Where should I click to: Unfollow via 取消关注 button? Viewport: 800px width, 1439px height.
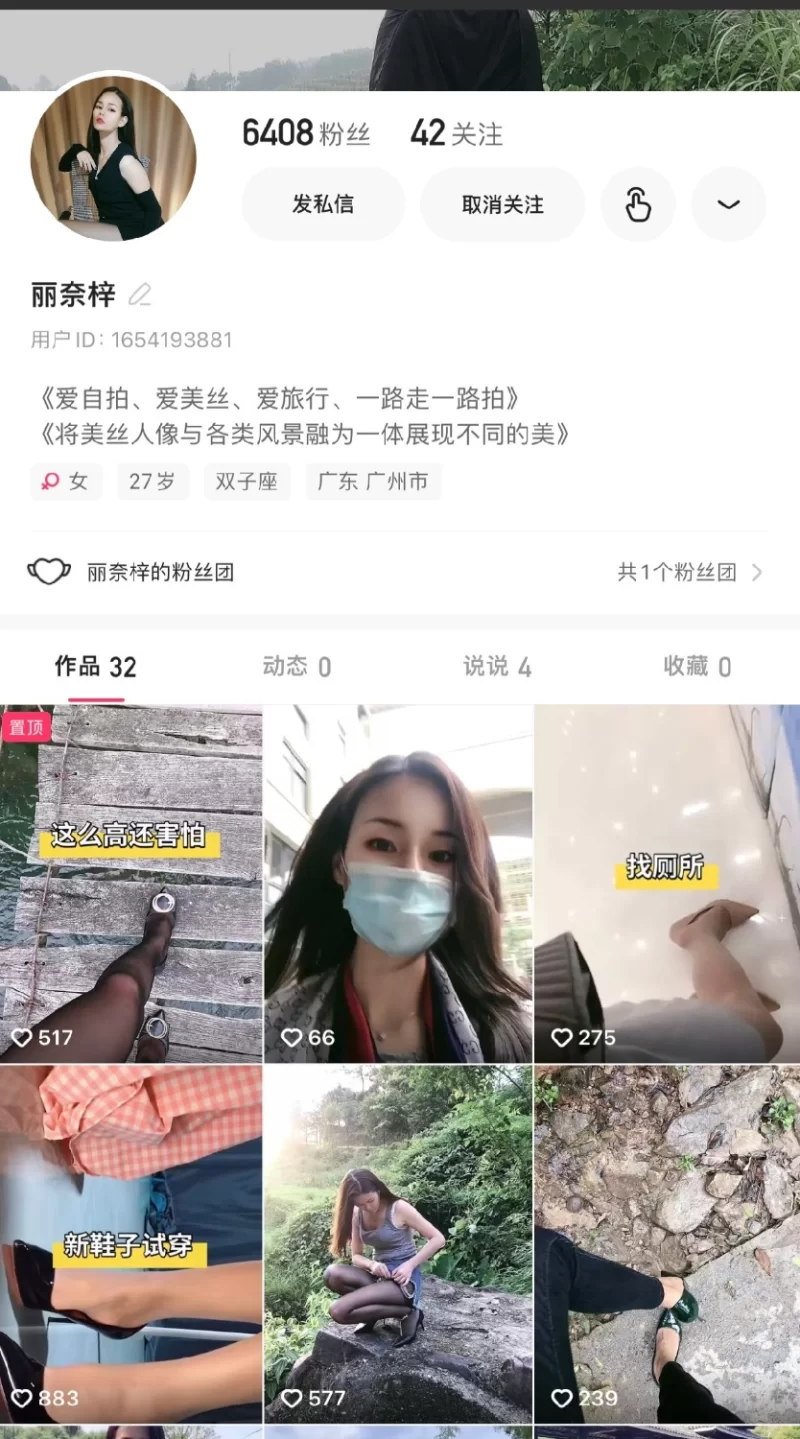coord(502,204)
